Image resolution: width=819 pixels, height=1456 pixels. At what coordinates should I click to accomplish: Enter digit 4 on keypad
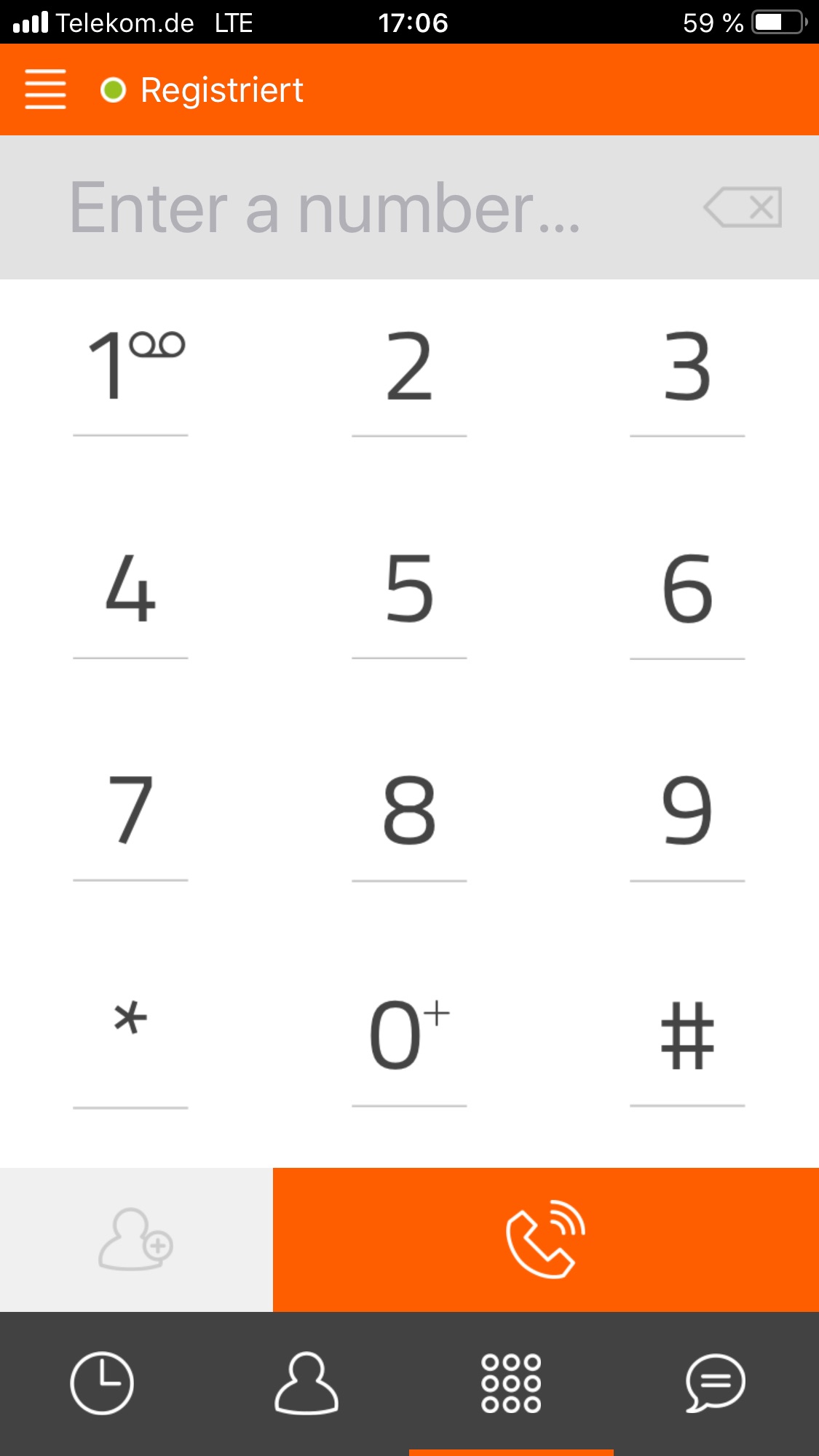click(131, 589)
